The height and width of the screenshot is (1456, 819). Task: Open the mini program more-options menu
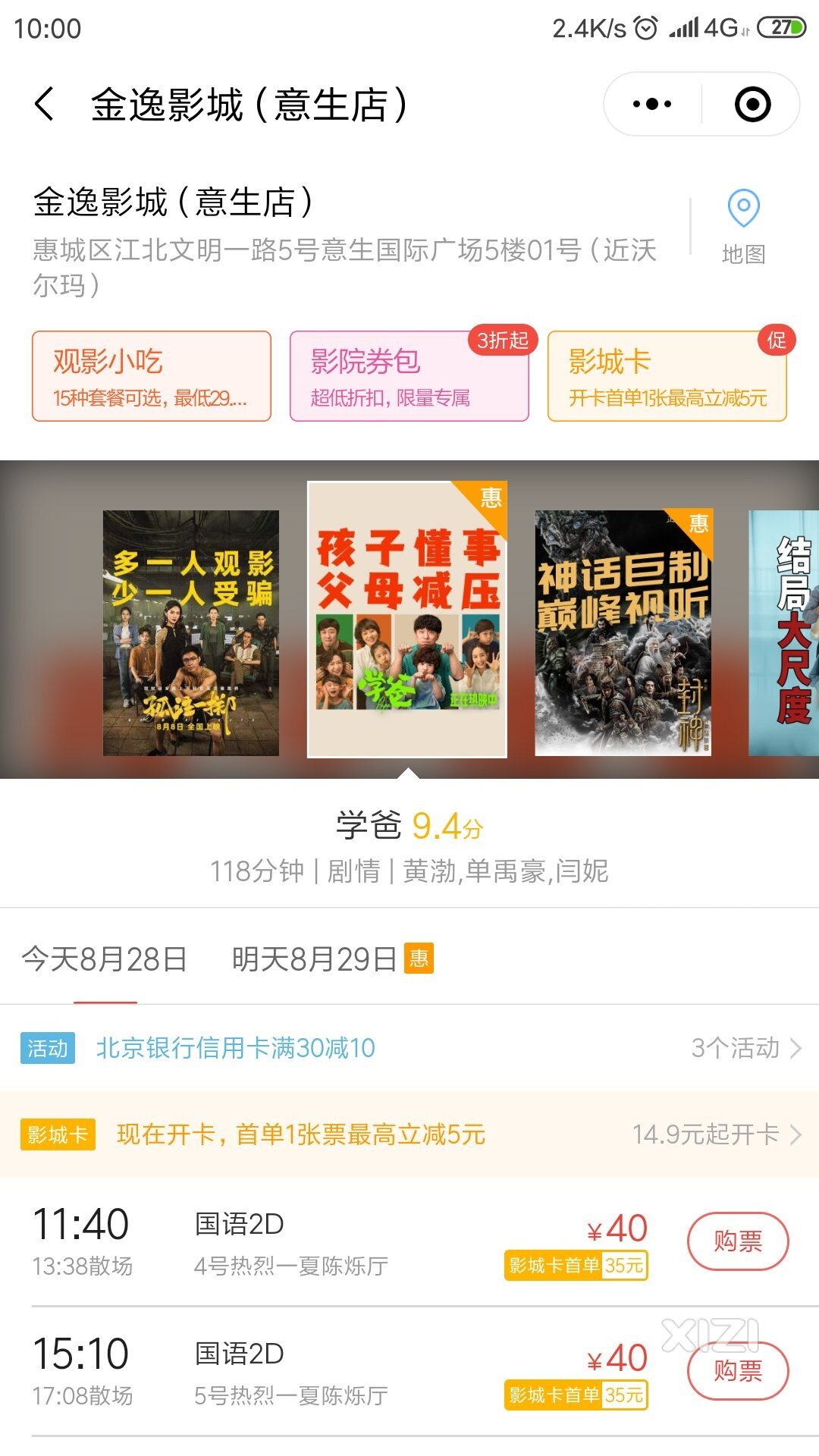point(652,104)
